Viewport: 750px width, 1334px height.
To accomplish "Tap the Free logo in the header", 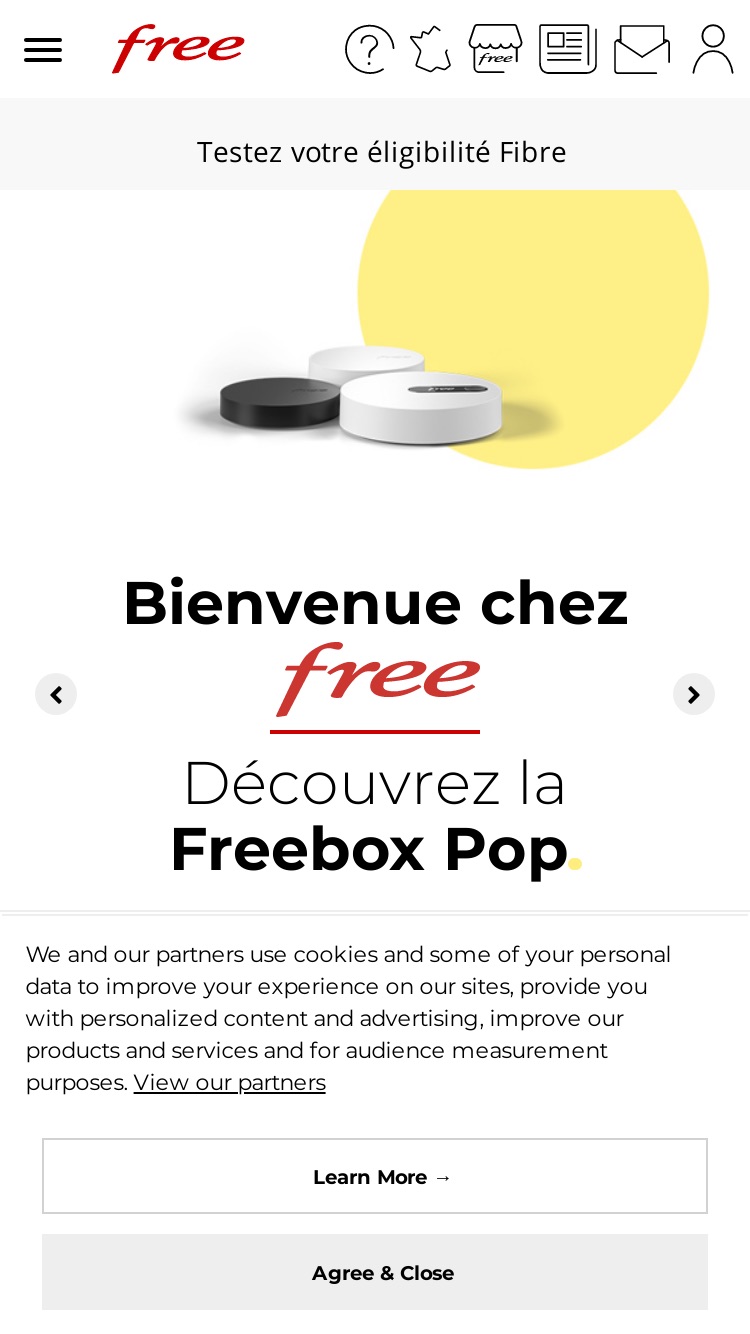I will [x=178, y=48].
